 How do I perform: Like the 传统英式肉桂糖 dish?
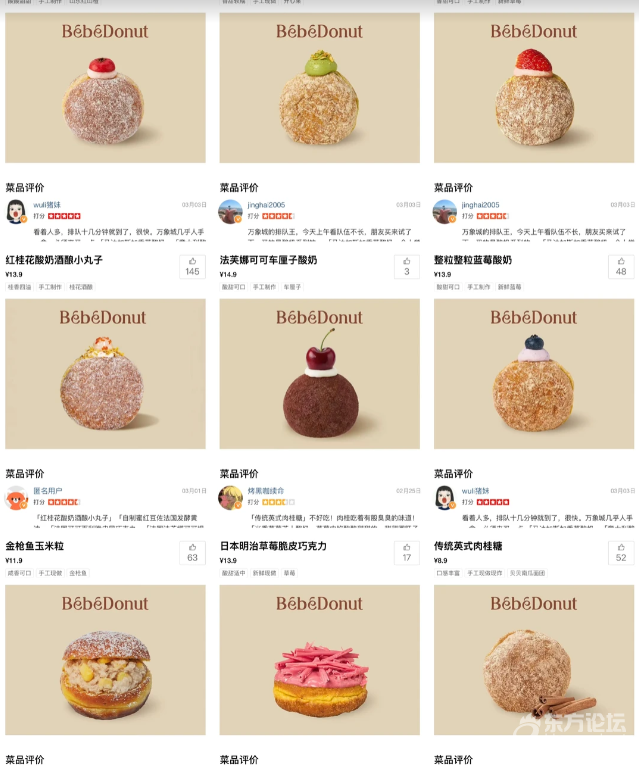point(620,552)
